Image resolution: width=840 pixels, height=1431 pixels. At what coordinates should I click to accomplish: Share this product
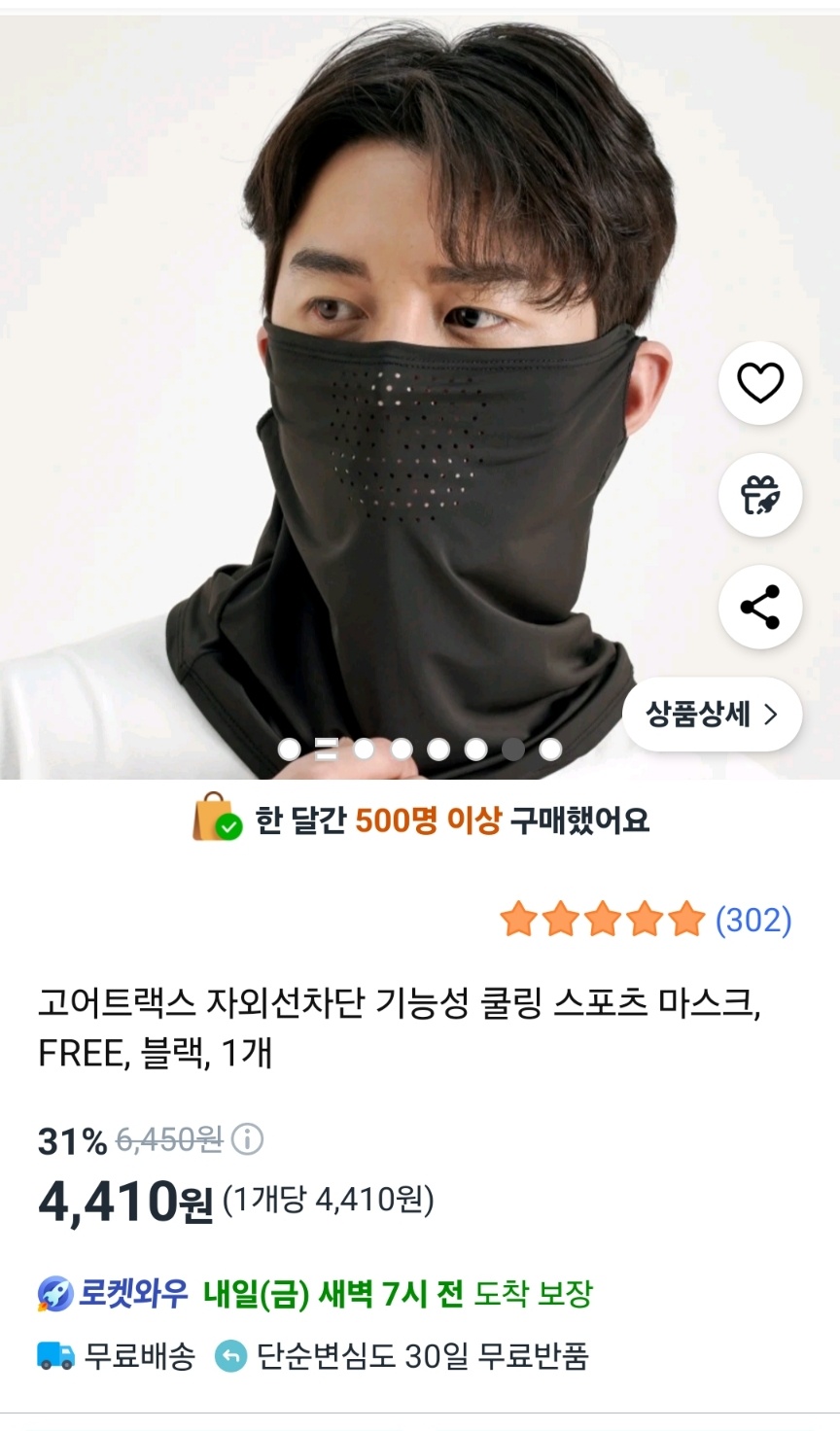[759, 607]
